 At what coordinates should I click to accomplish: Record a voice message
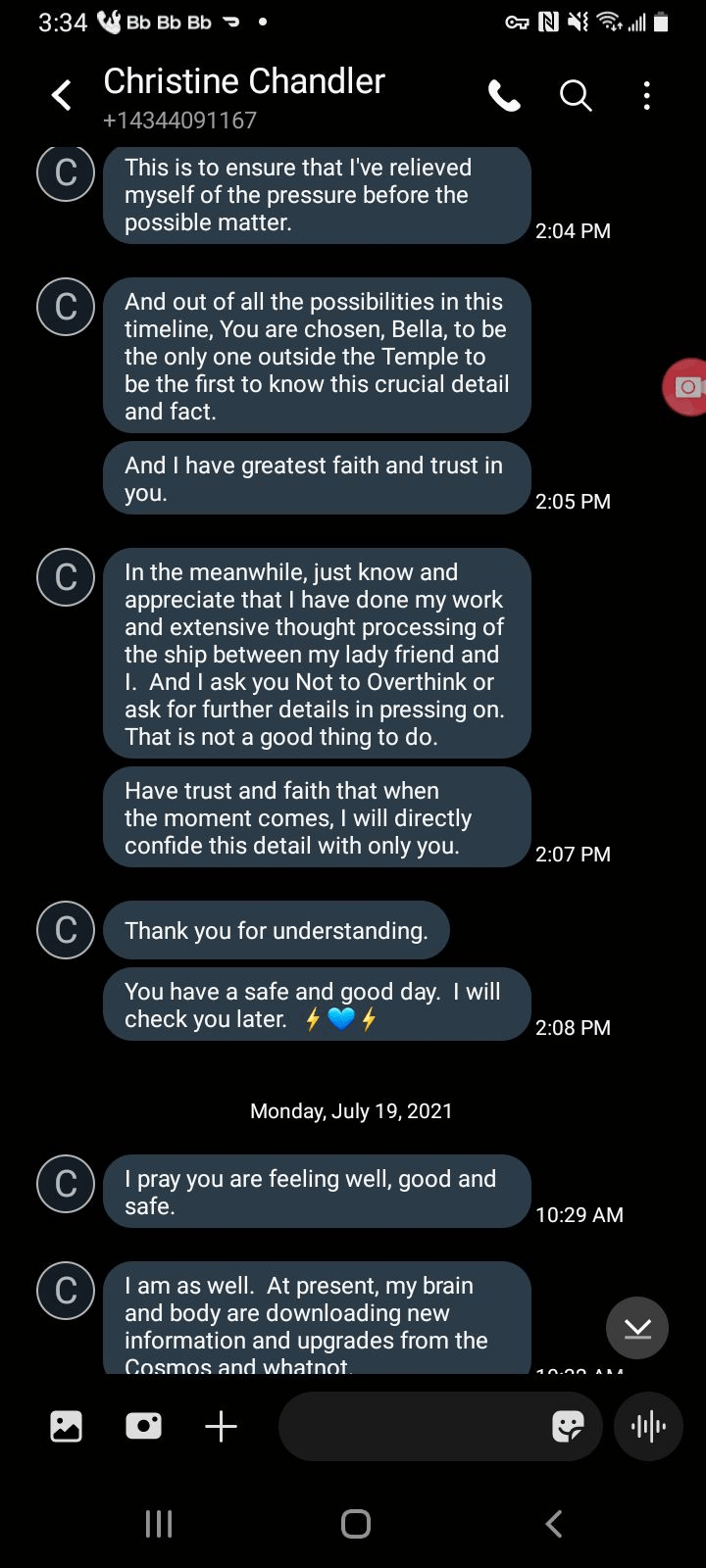[648, 1426]
